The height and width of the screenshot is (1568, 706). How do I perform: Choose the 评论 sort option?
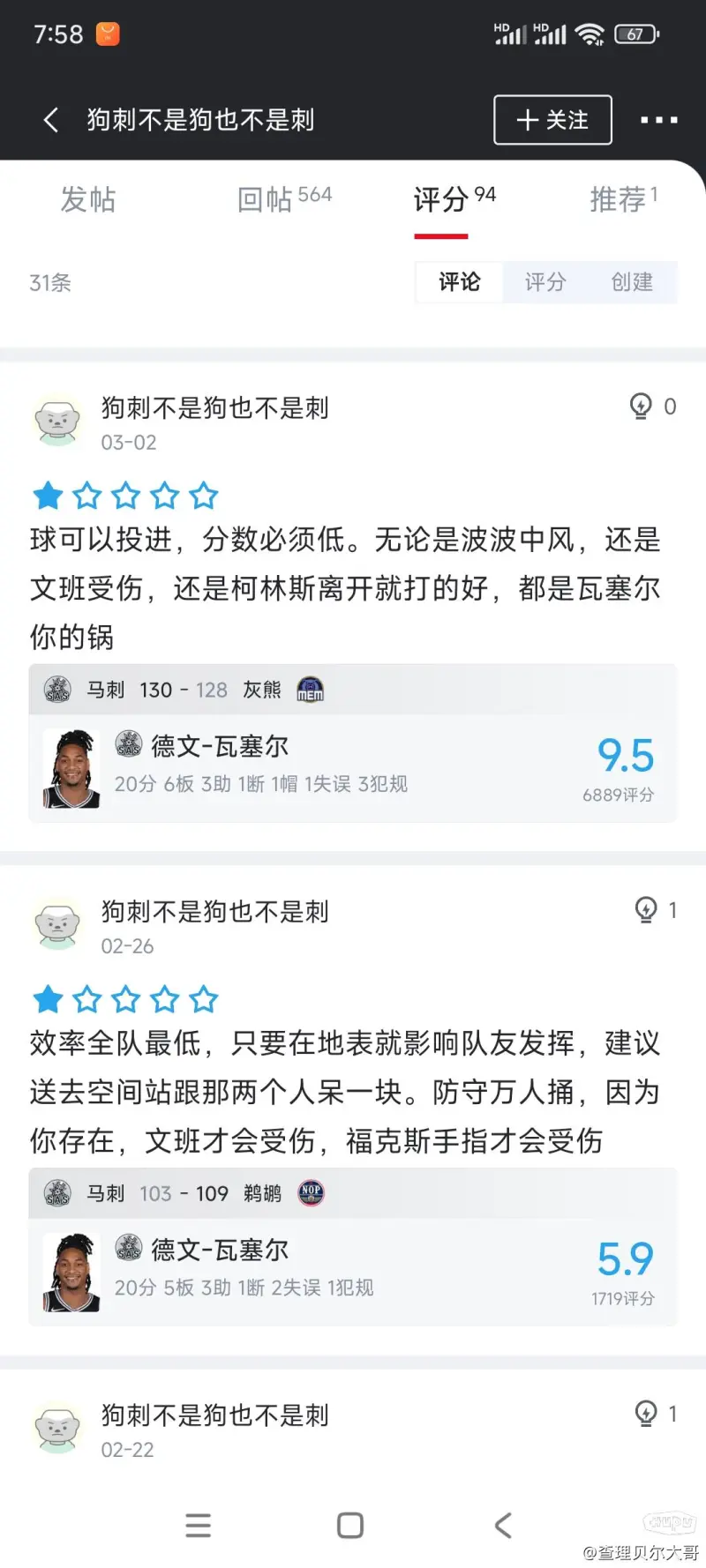[460, 282]
